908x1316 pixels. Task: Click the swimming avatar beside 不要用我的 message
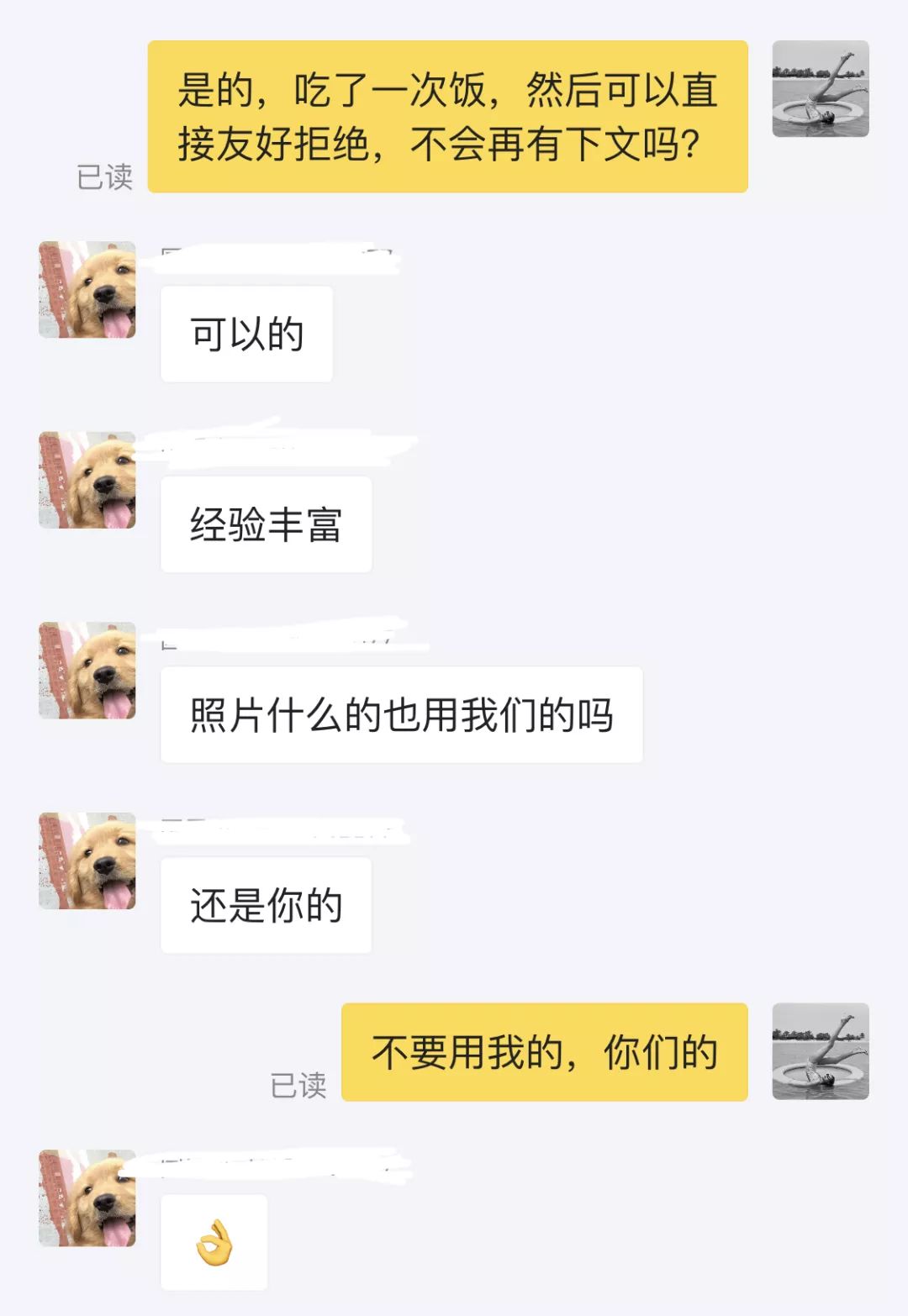820,1050
